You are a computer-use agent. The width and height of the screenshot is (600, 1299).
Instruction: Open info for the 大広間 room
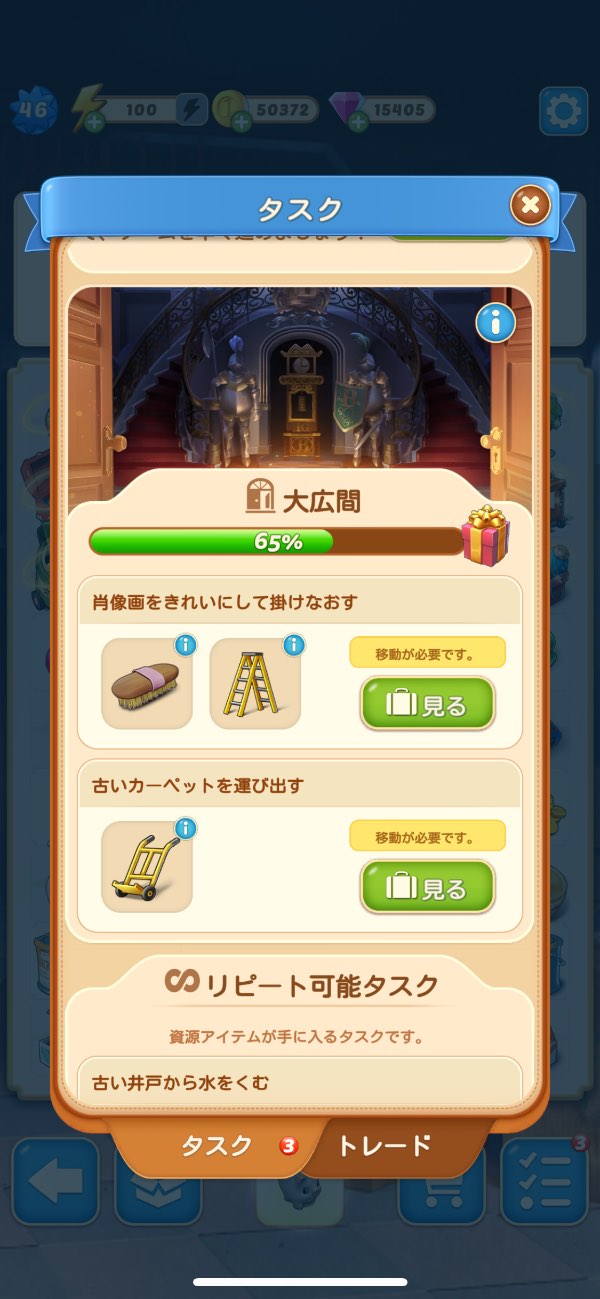pyautogui.click(x=494, y=322)
